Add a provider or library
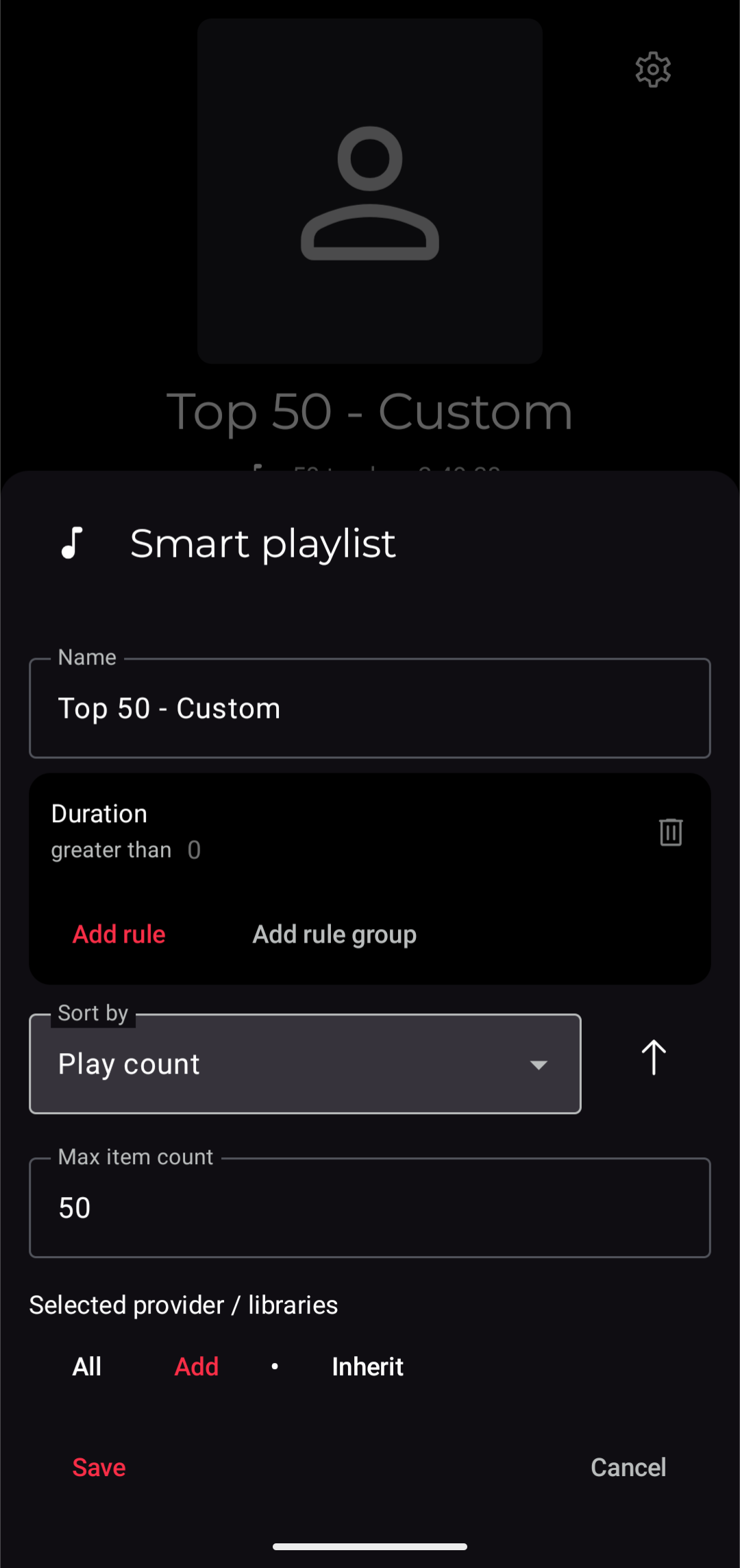Screen dimensions: 740x1568 point(197,1367)
